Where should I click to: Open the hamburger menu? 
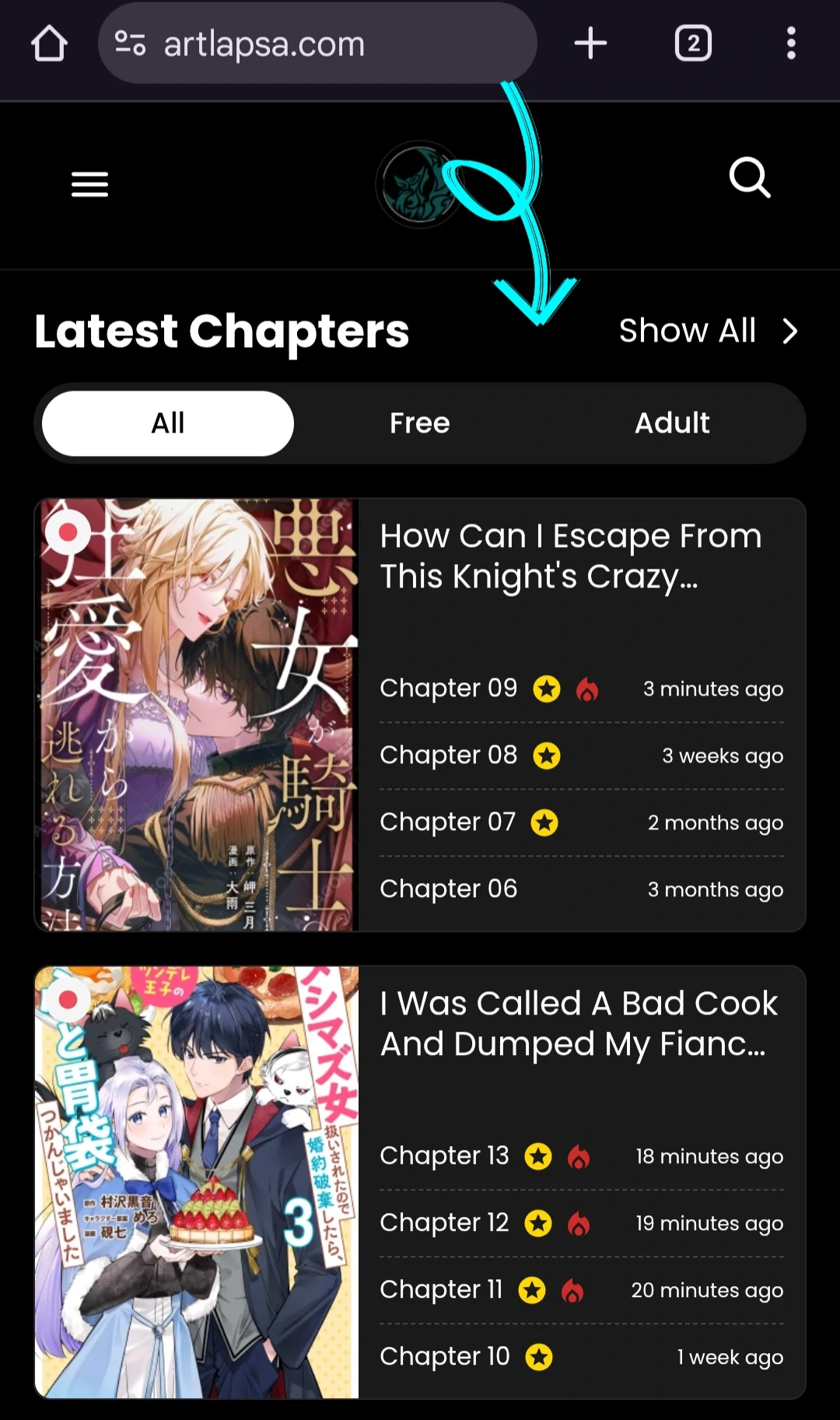(x=89, y=184)
